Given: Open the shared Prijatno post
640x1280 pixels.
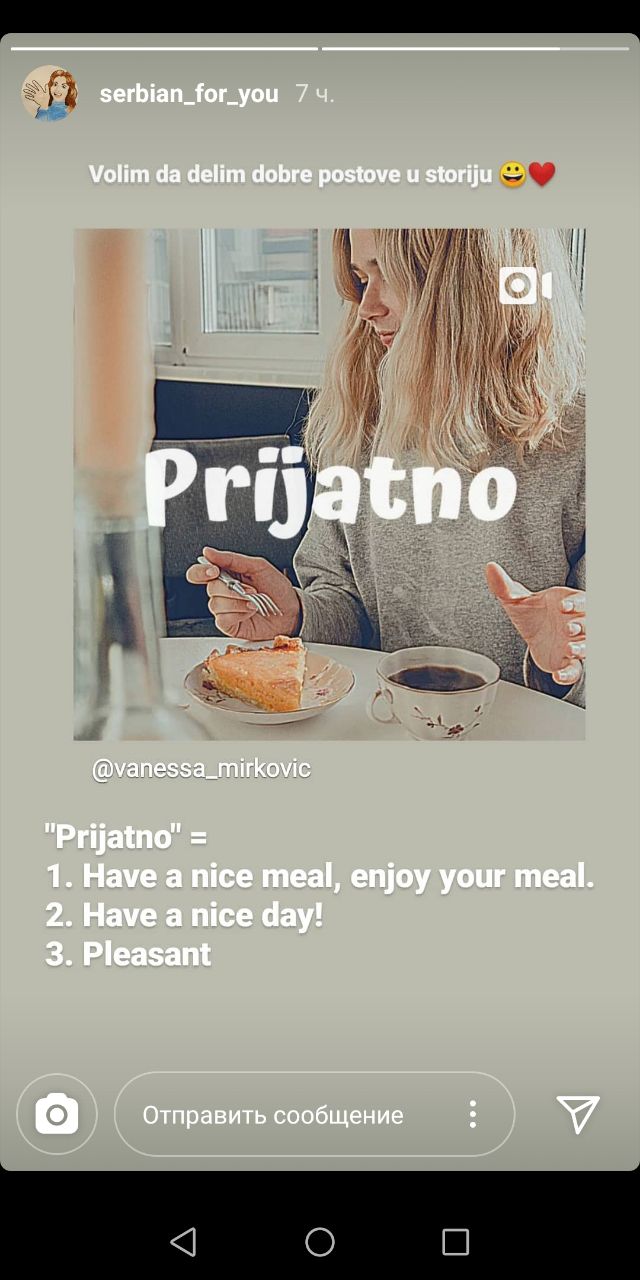Looking at the screenshot, I should point(329,484).
